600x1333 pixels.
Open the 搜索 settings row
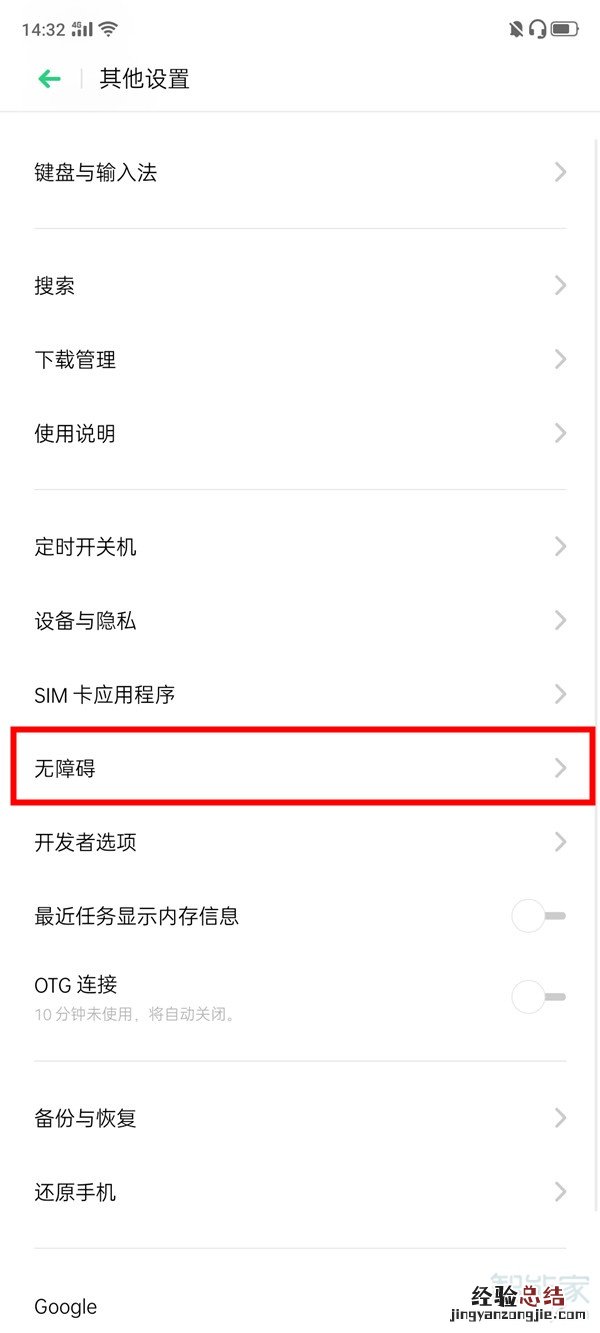click(300, 286)
